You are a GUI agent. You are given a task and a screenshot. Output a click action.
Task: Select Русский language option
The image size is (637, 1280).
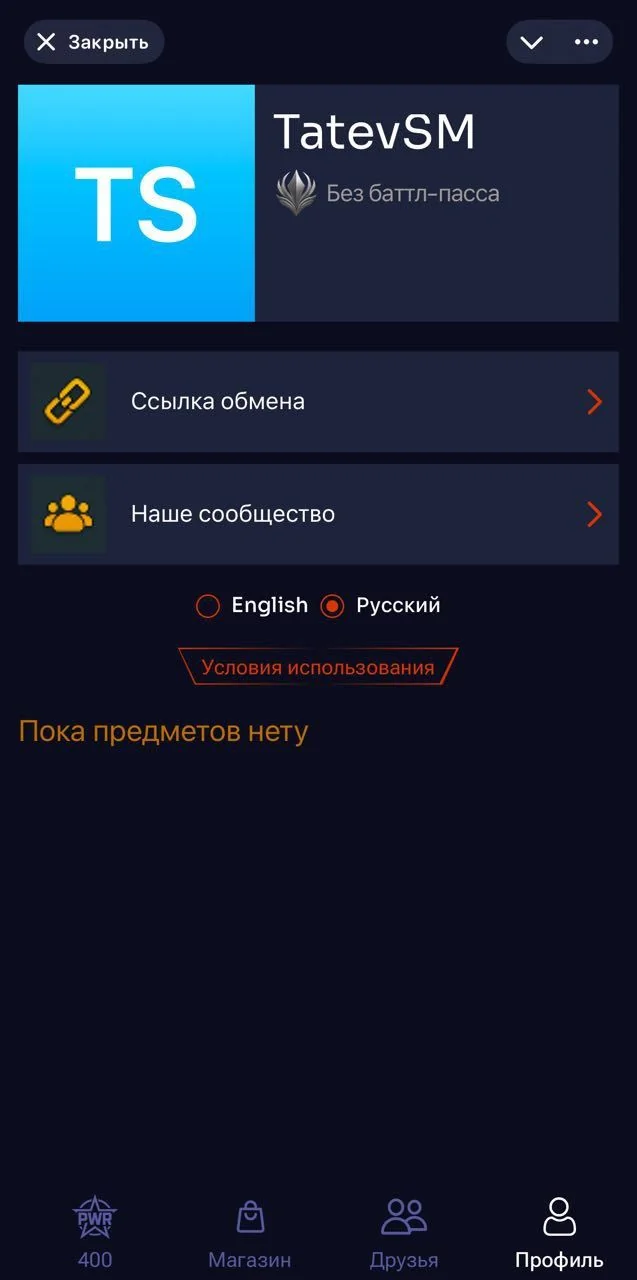click(380, 605)
